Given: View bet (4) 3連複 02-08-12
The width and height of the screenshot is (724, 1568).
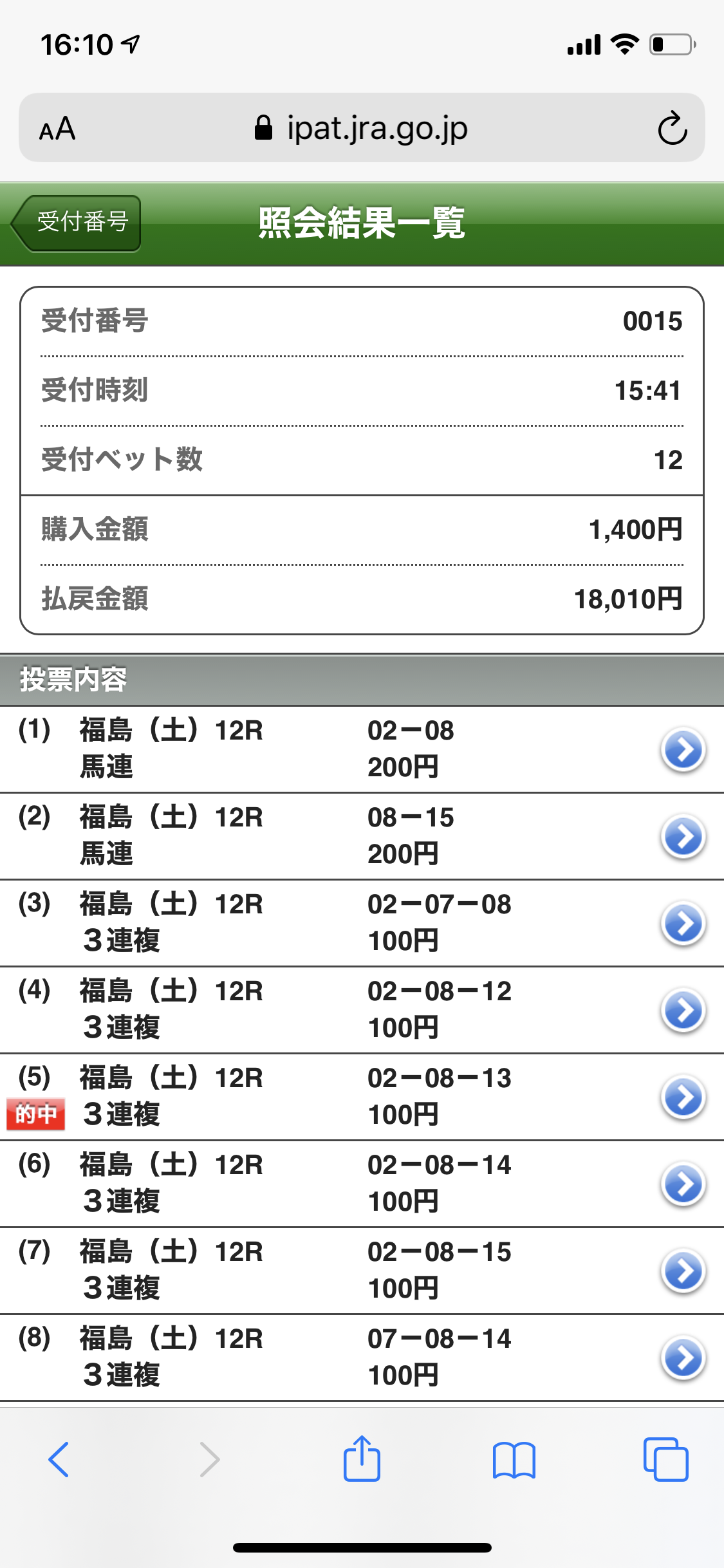Looking at the screenshot, I should click(x=683, y=1010).
